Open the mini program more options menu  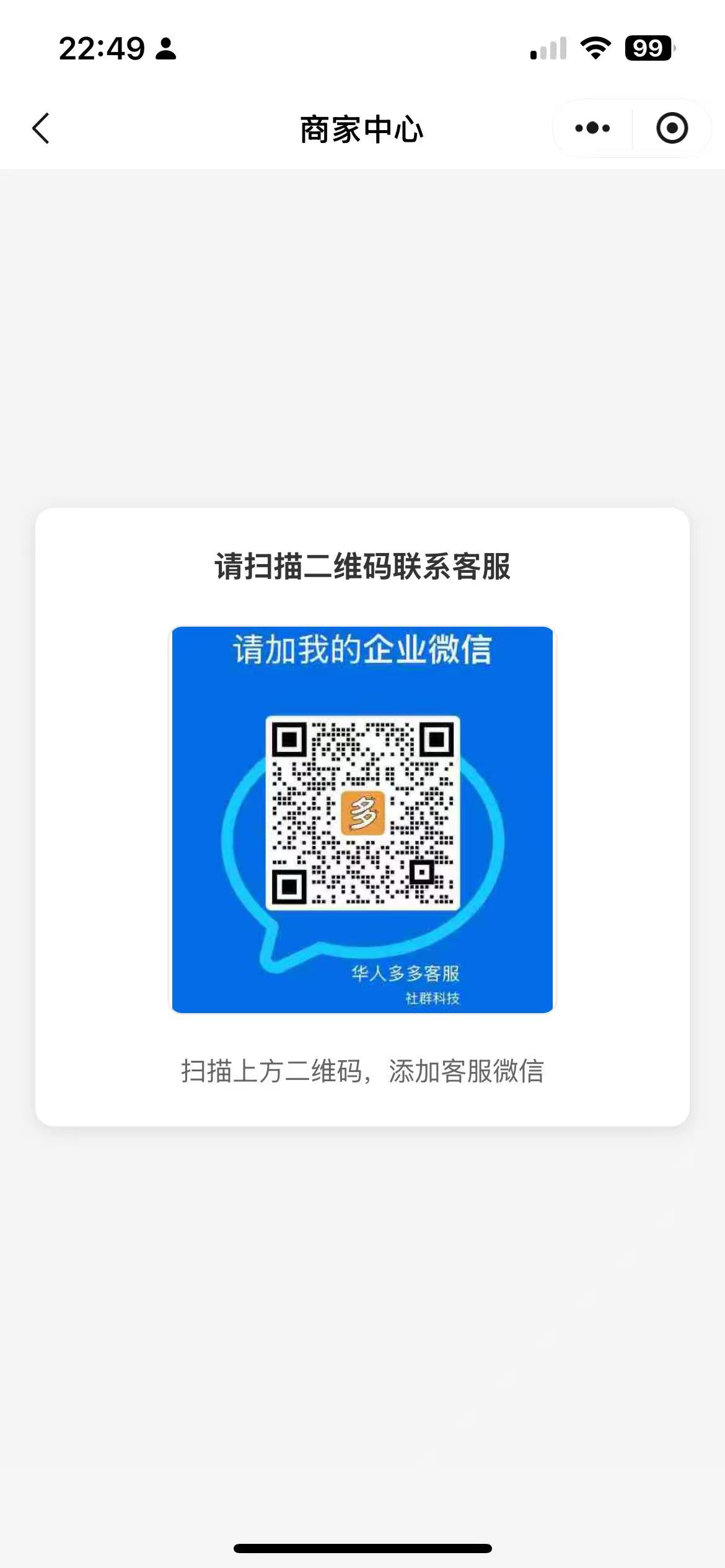click(x=592, y=129)
